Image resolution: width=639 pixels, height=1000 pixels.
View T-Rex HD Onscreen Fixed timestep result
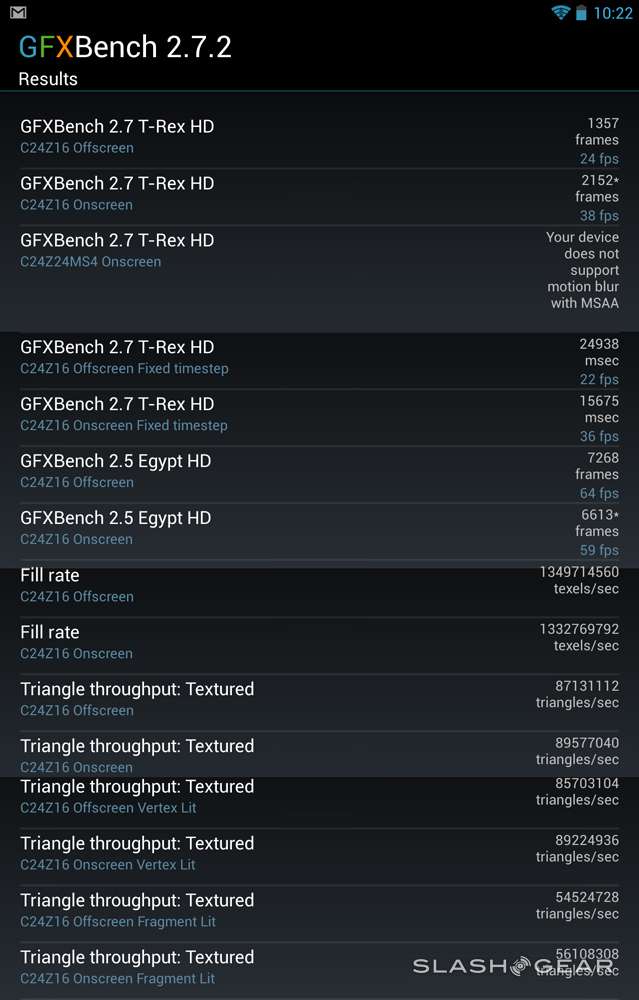(319, 415)
